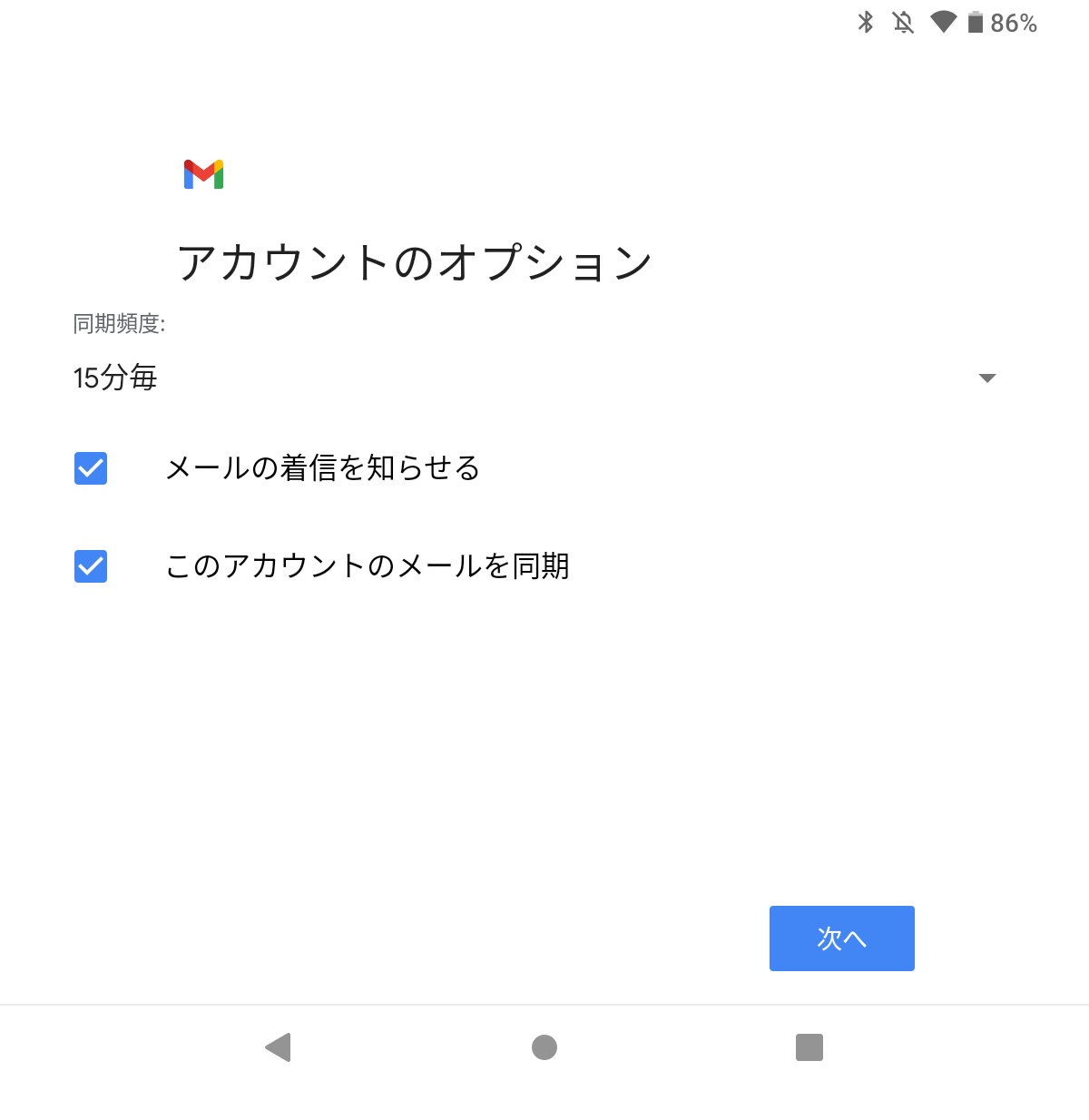This screenshot has width=1089, height=1120.
Task: Go back using the navigation bar
Action: pos(278,1047)
